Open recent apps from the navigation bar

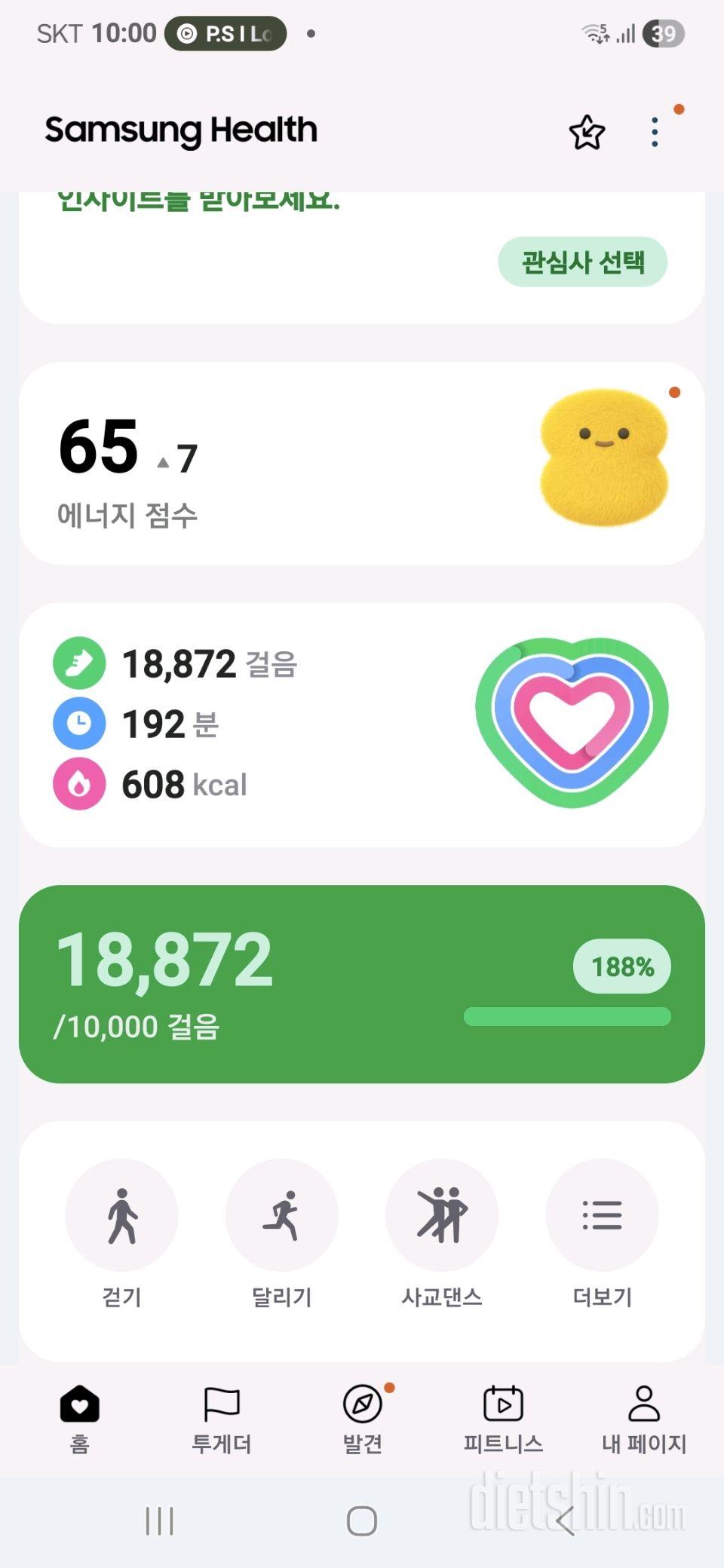(x=159, y=1521)
